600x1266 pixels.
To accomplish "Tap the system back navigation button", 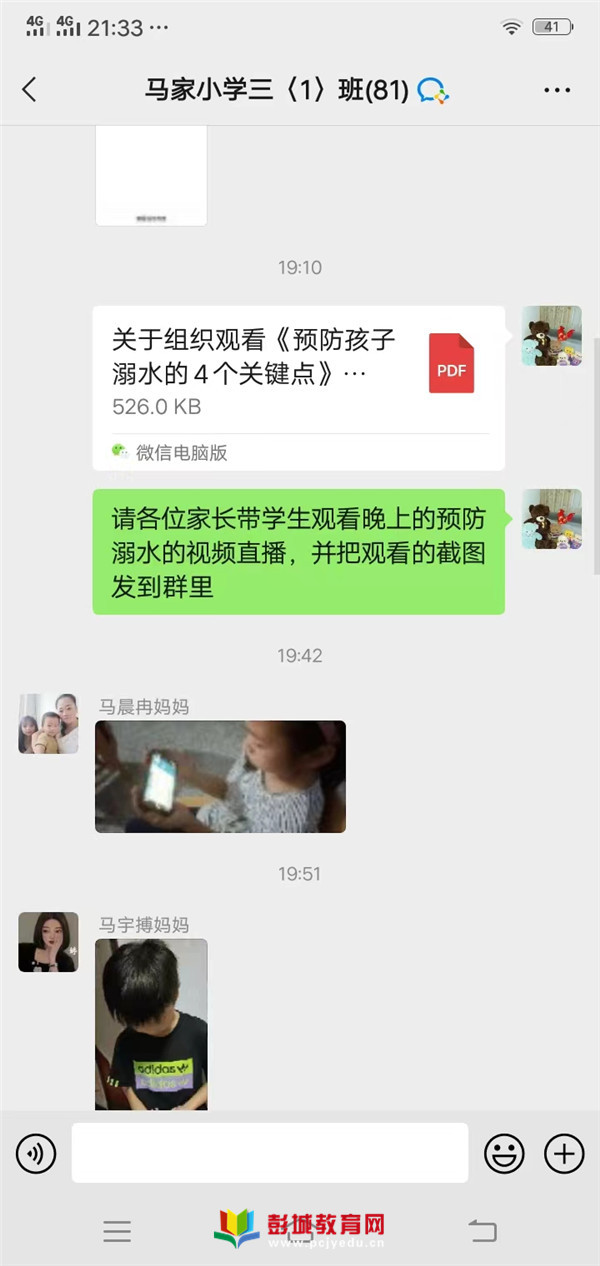I will pos(482,1231).
